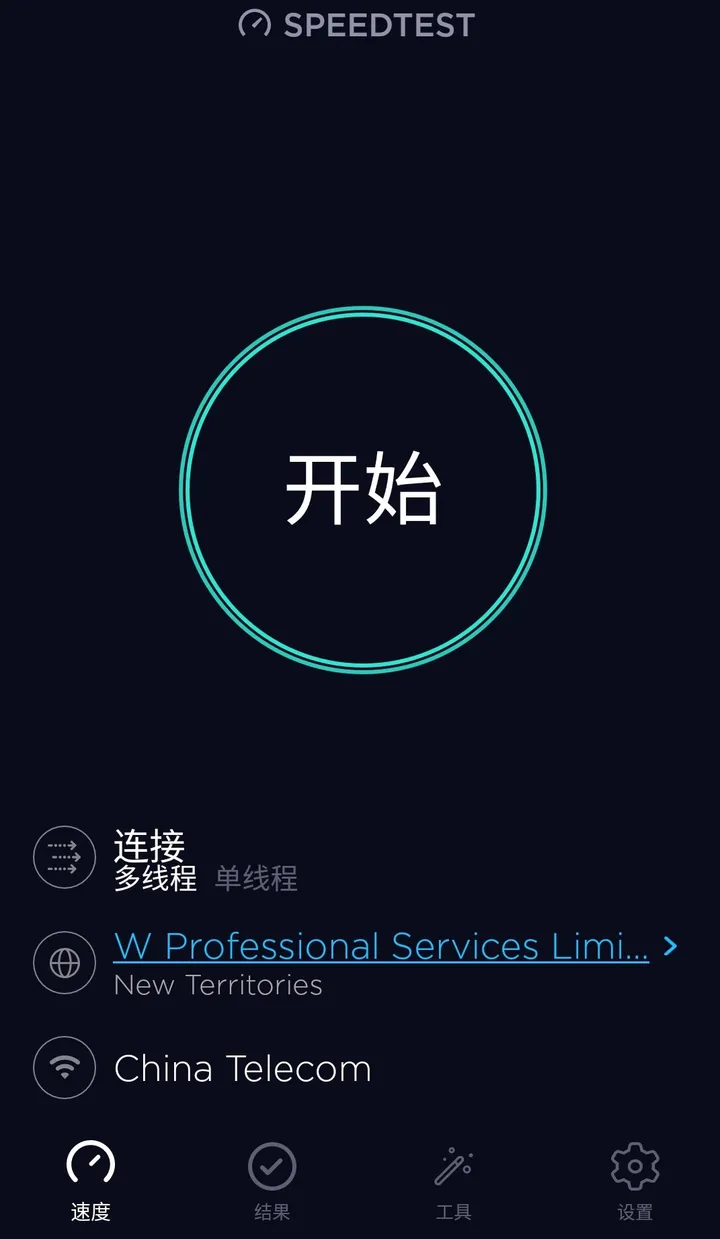
Task: Switch to the 工具 tab
Action: (453, 1180)
